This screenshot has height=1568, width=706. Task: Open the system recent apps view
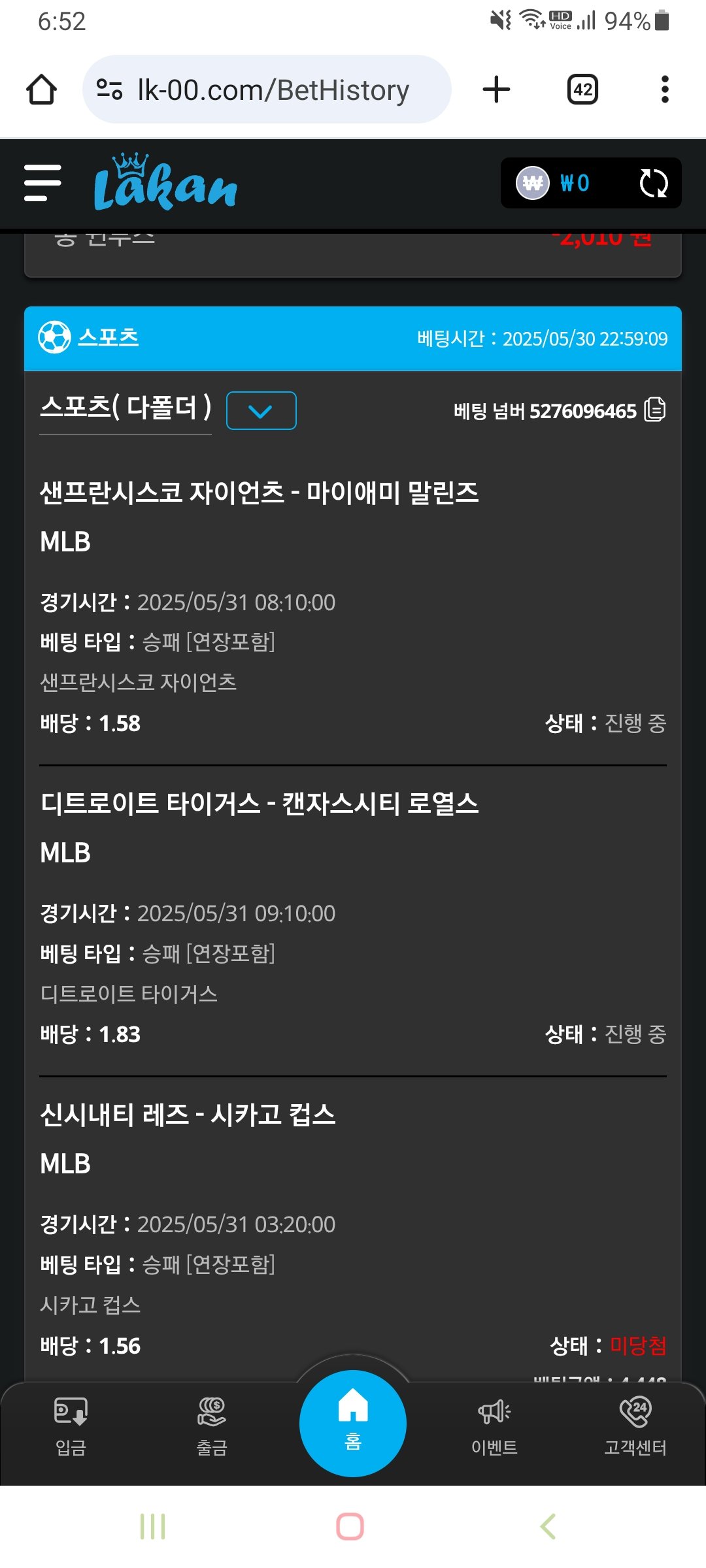tap(153, 1527)
